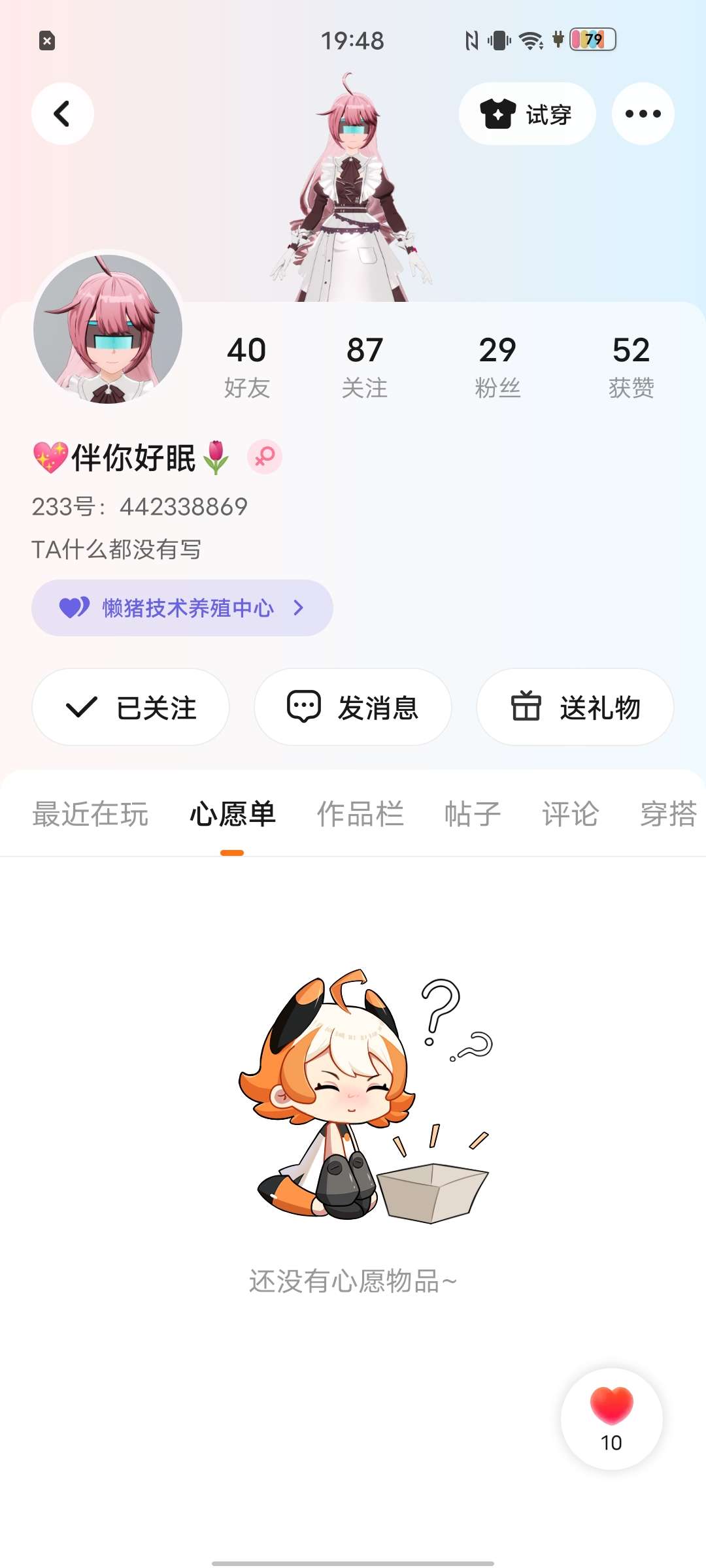Open the 穿搭 tab

[668, 814]
